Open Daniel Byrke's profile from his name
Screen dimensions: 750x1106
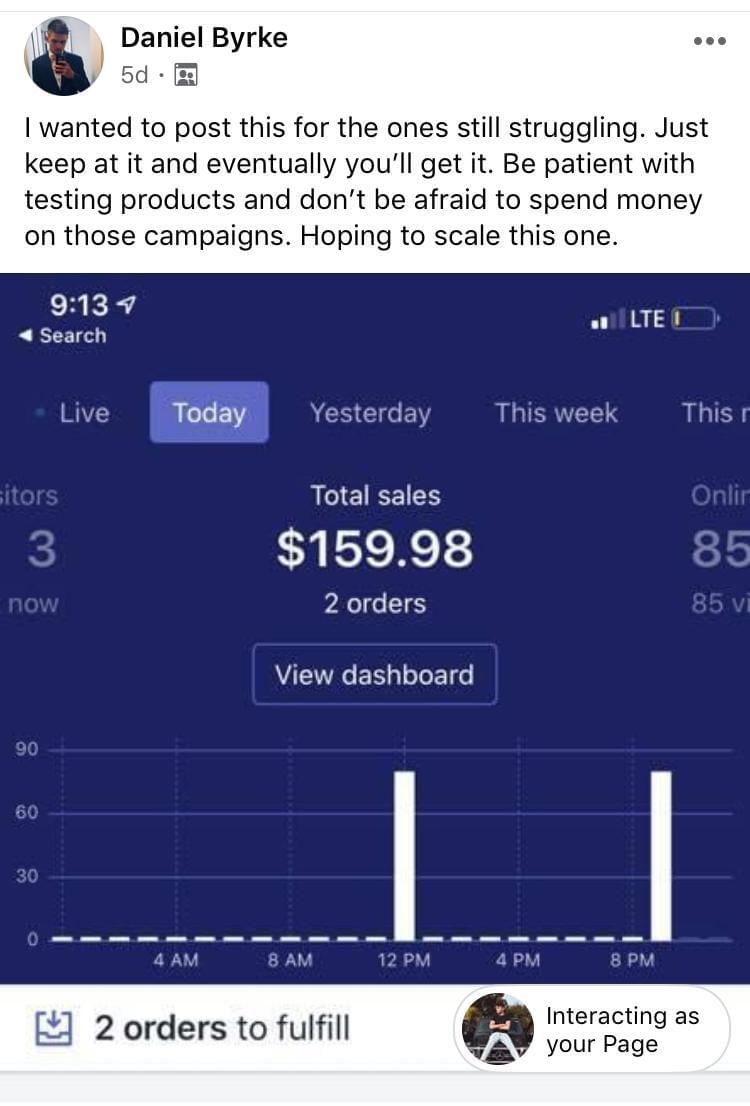tap(203, 38)
